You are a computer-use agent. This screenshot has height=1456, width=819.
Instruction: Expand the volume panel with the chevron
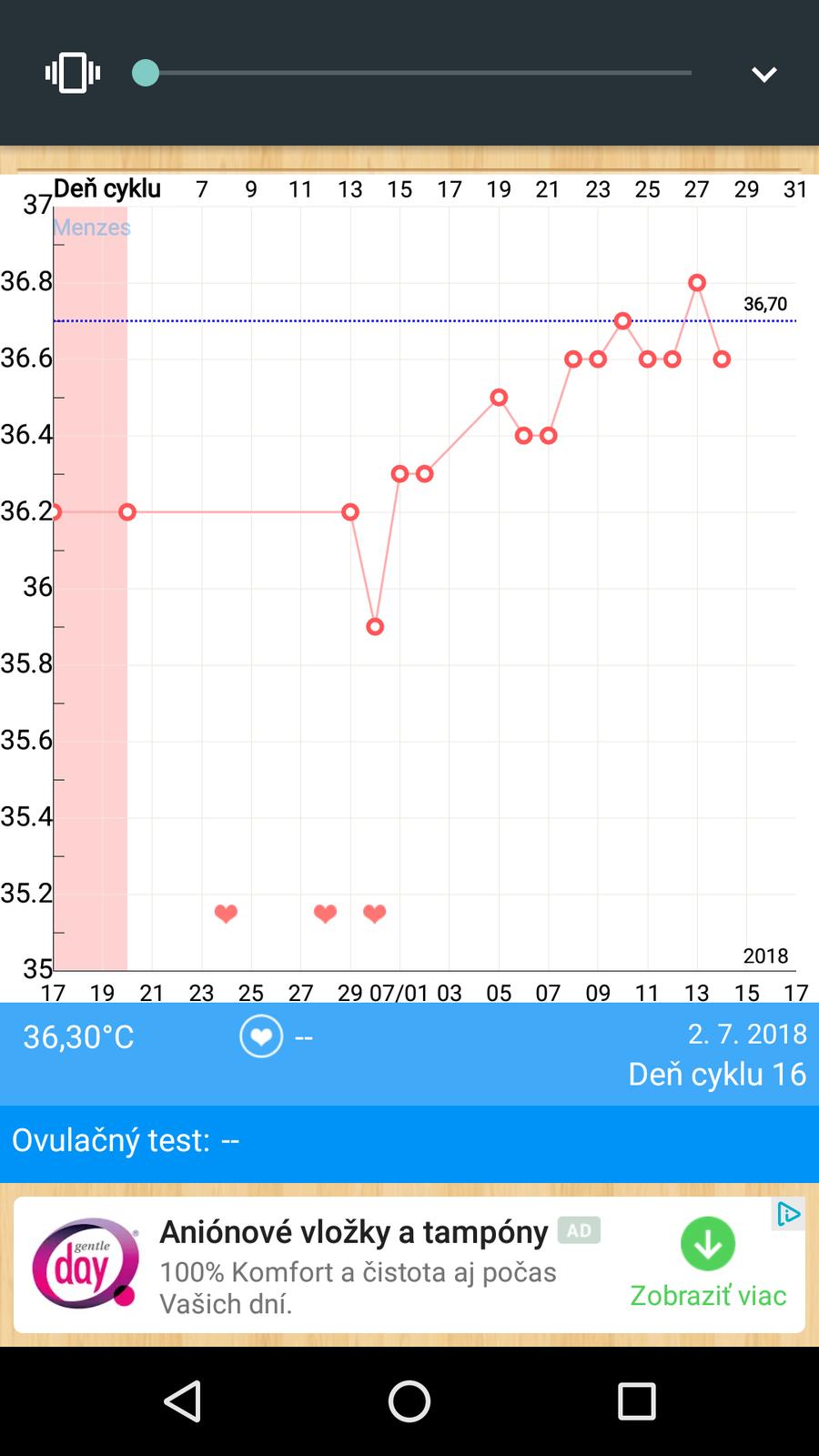(x=763, y=74)
